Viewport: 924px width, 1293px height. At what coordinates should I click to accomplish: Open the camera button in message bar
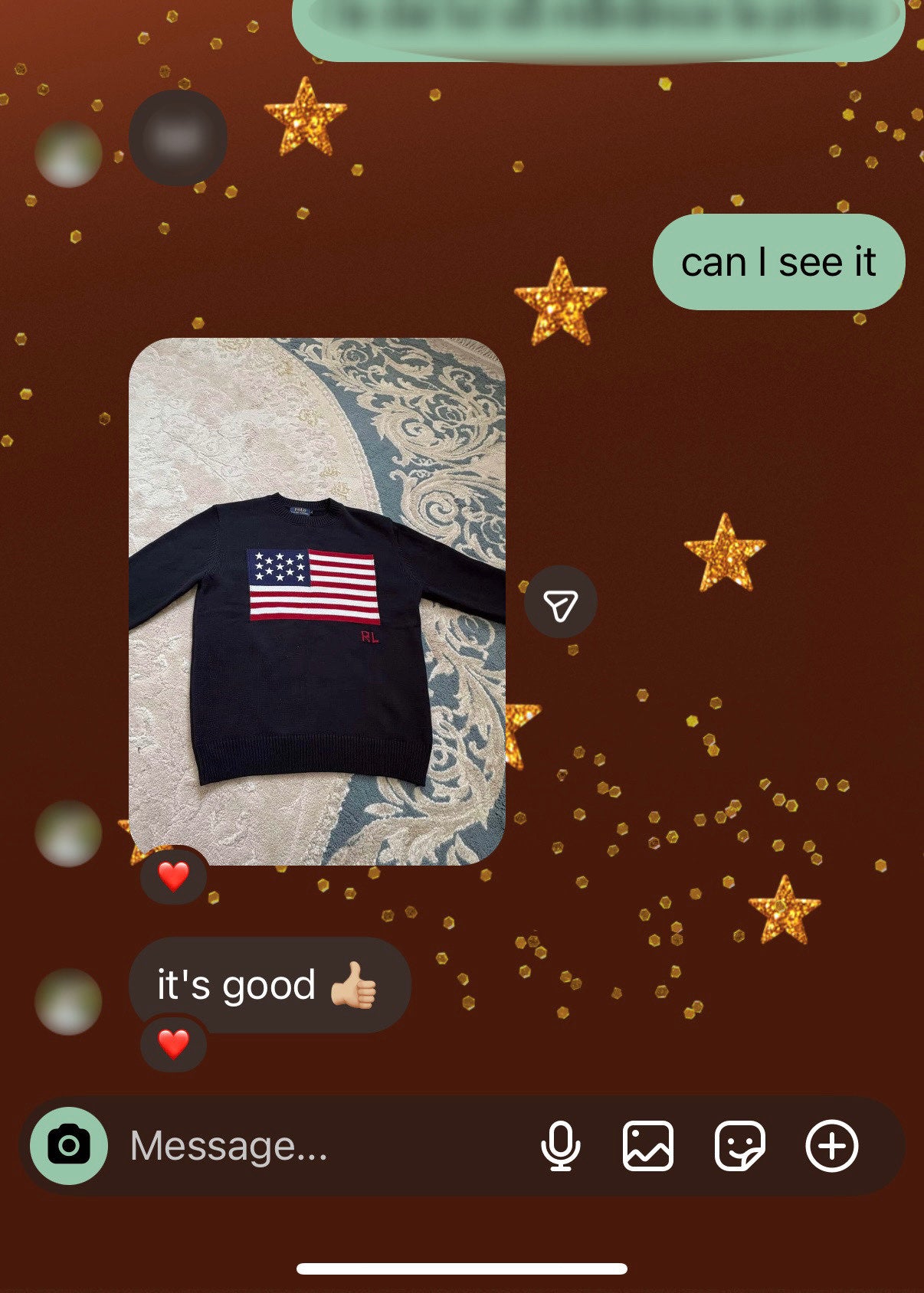68,1146
